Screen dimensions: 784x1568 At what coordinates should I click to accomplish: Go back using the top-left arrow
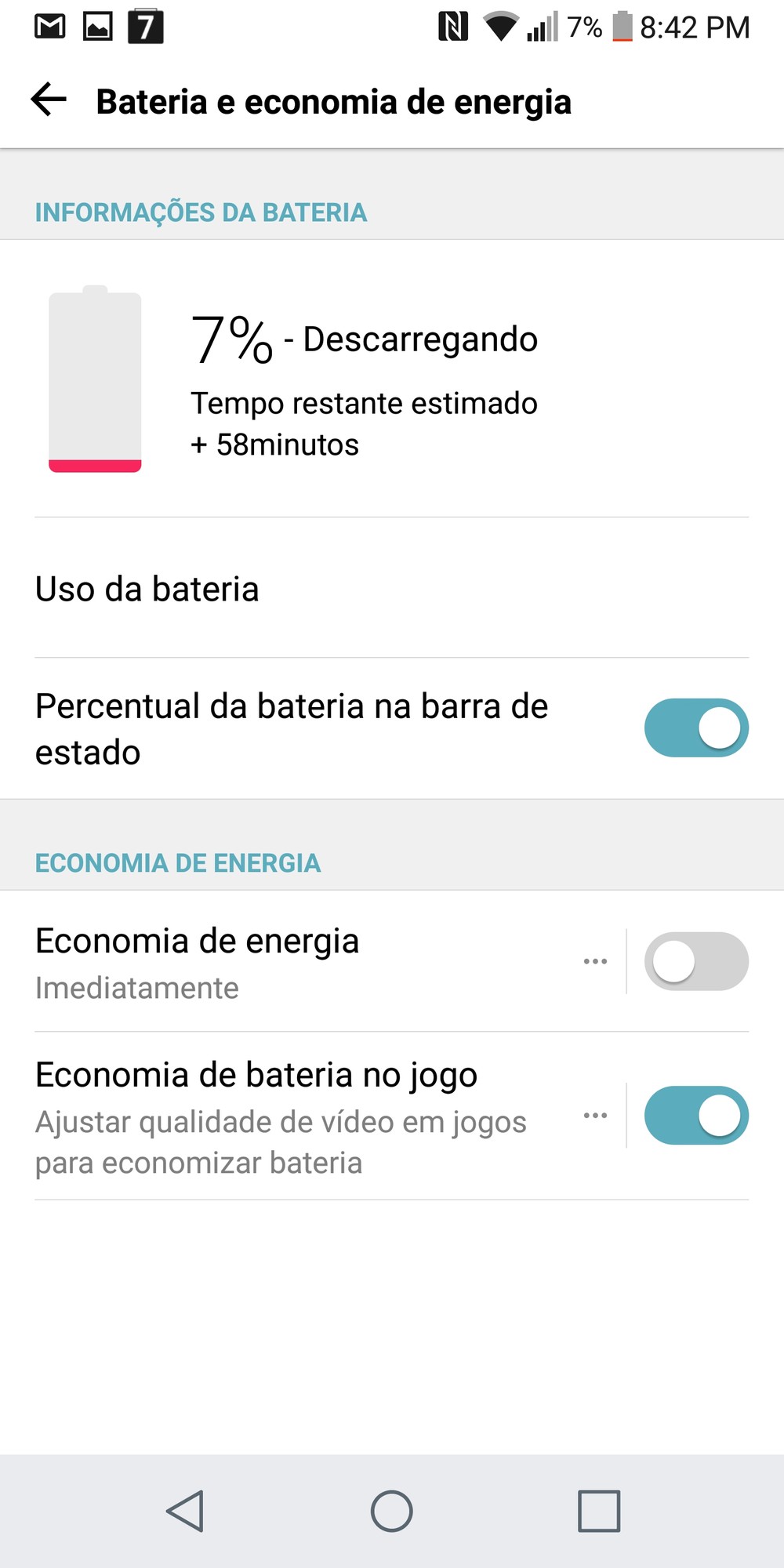point(49,100)
